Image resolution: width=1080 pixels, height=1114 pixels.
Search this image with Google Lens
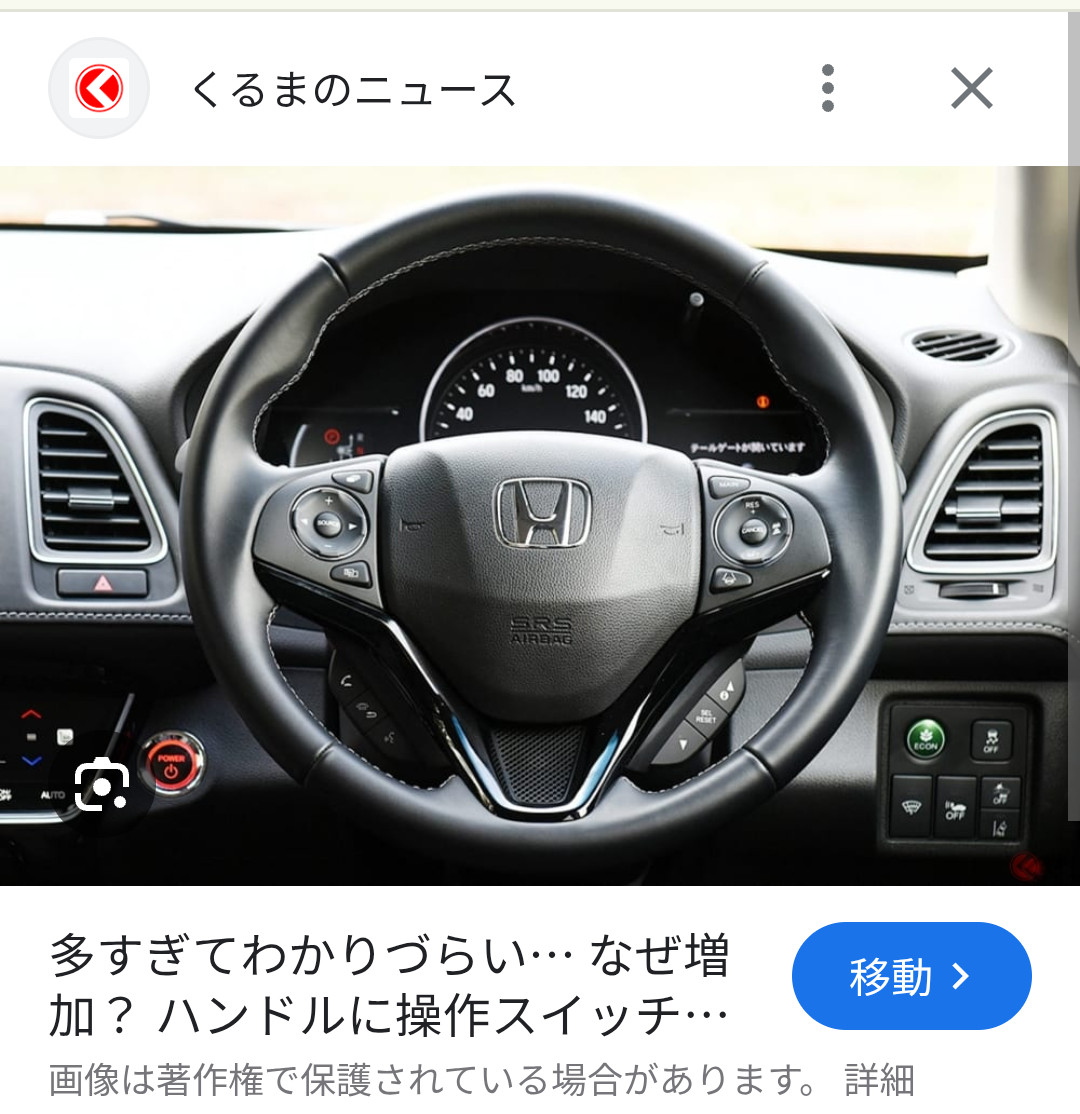[x=101, y=785]
